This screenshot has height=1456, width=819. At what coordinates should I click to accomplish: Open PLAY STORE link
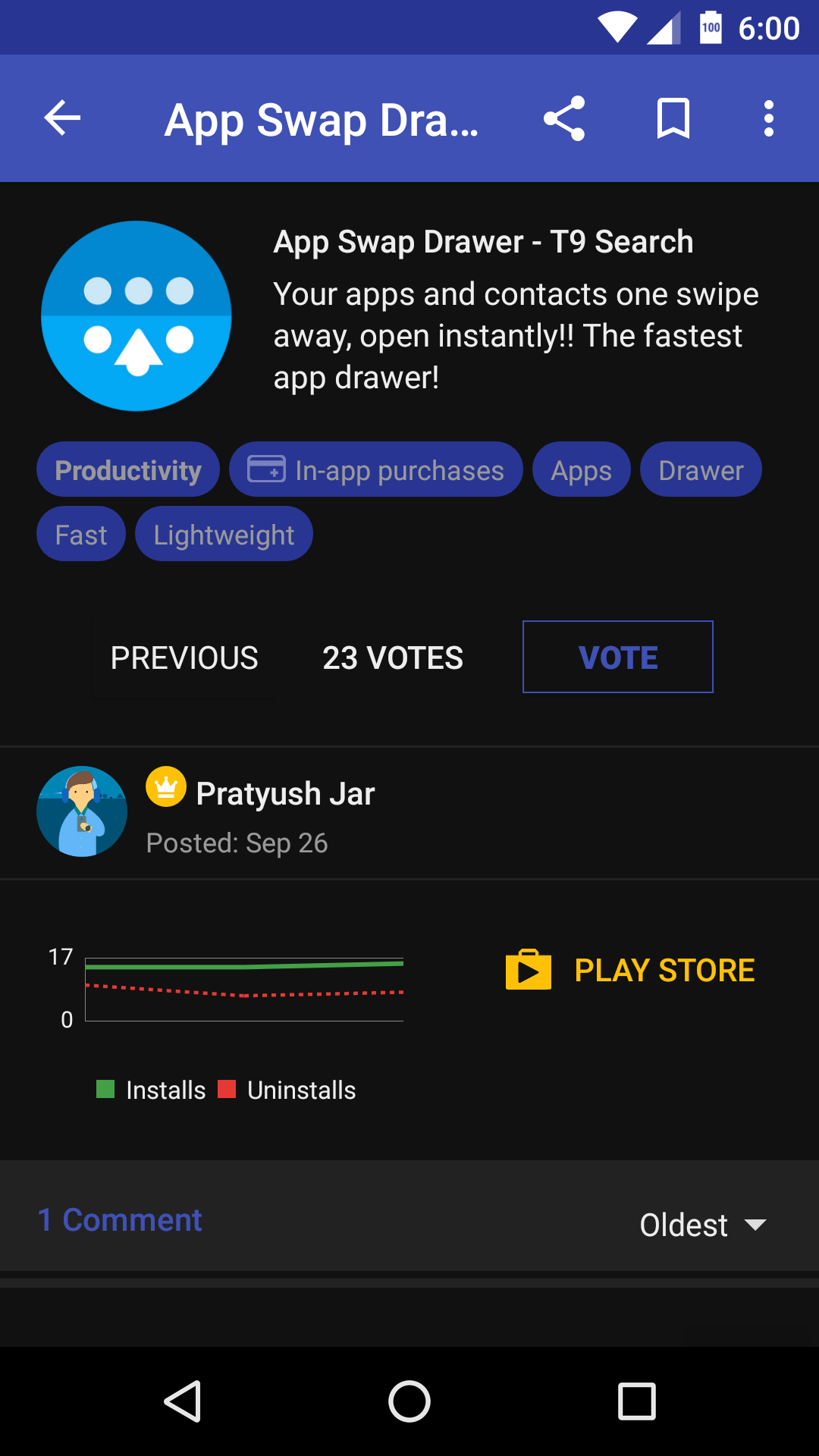(664, 969)
